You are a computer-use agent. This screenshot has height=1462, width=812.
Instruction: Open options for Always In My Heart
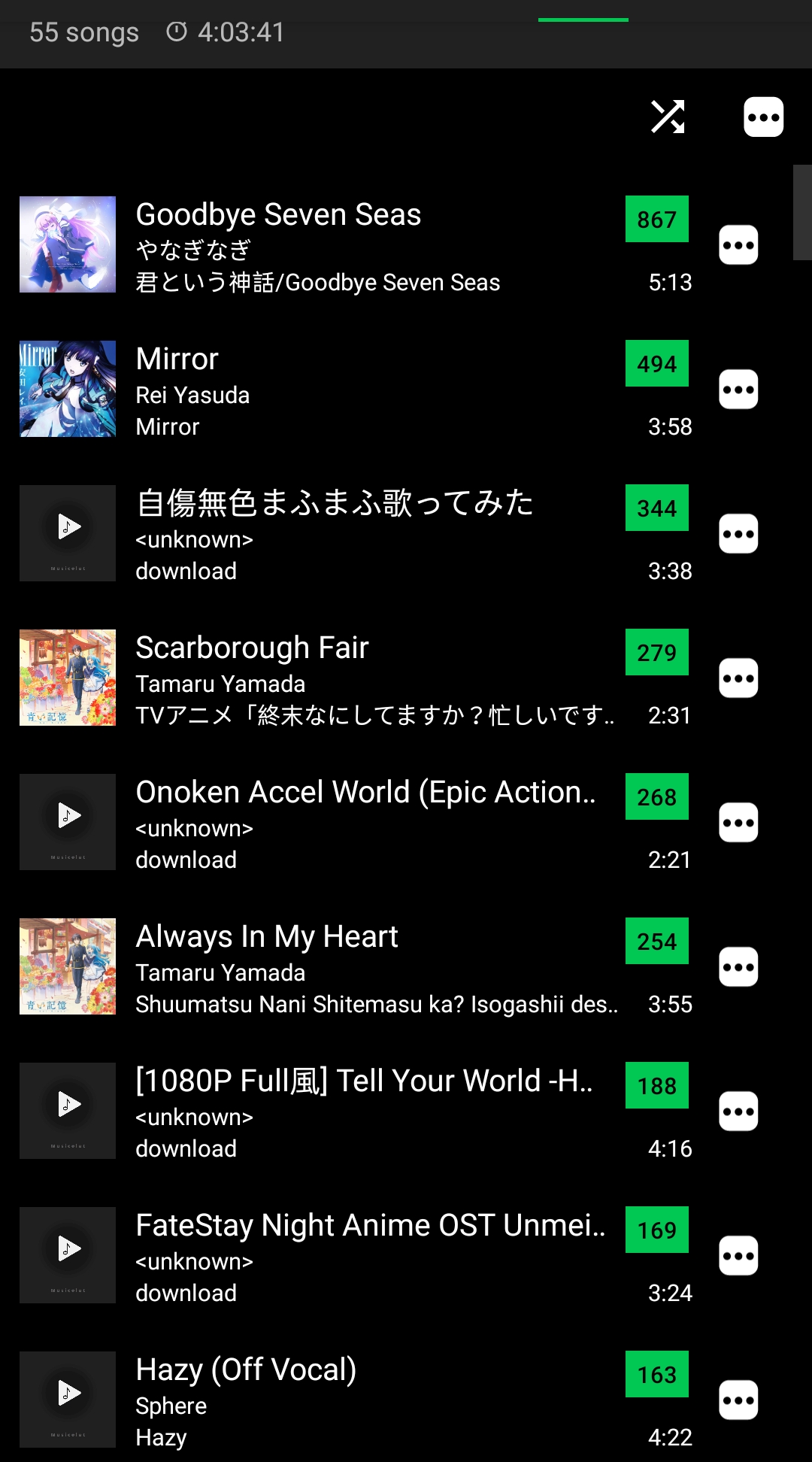pyautogui.click(x=738, y=967)
